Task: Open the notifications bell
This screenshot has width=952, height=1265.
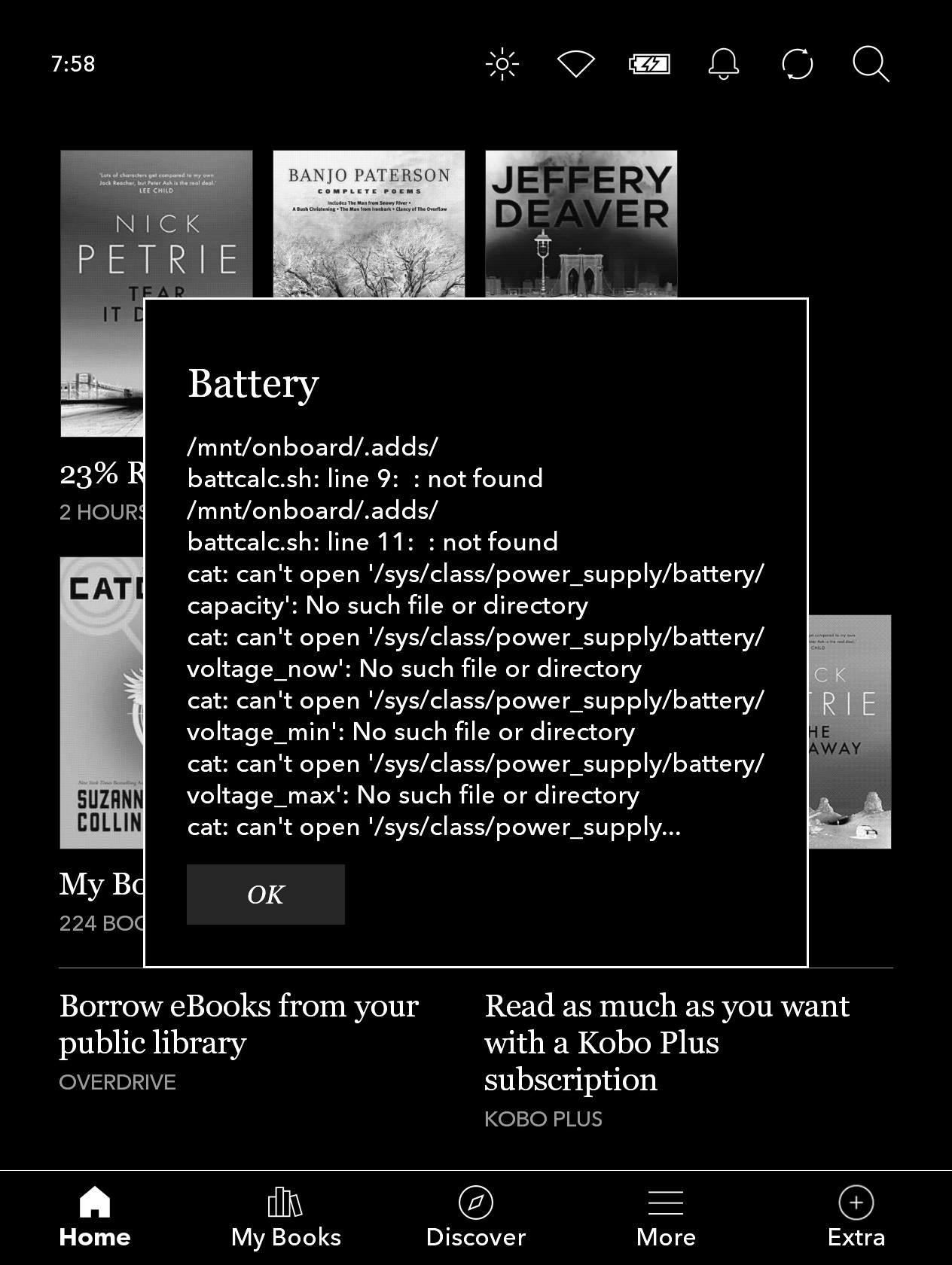Action: [x=723, y=64]
